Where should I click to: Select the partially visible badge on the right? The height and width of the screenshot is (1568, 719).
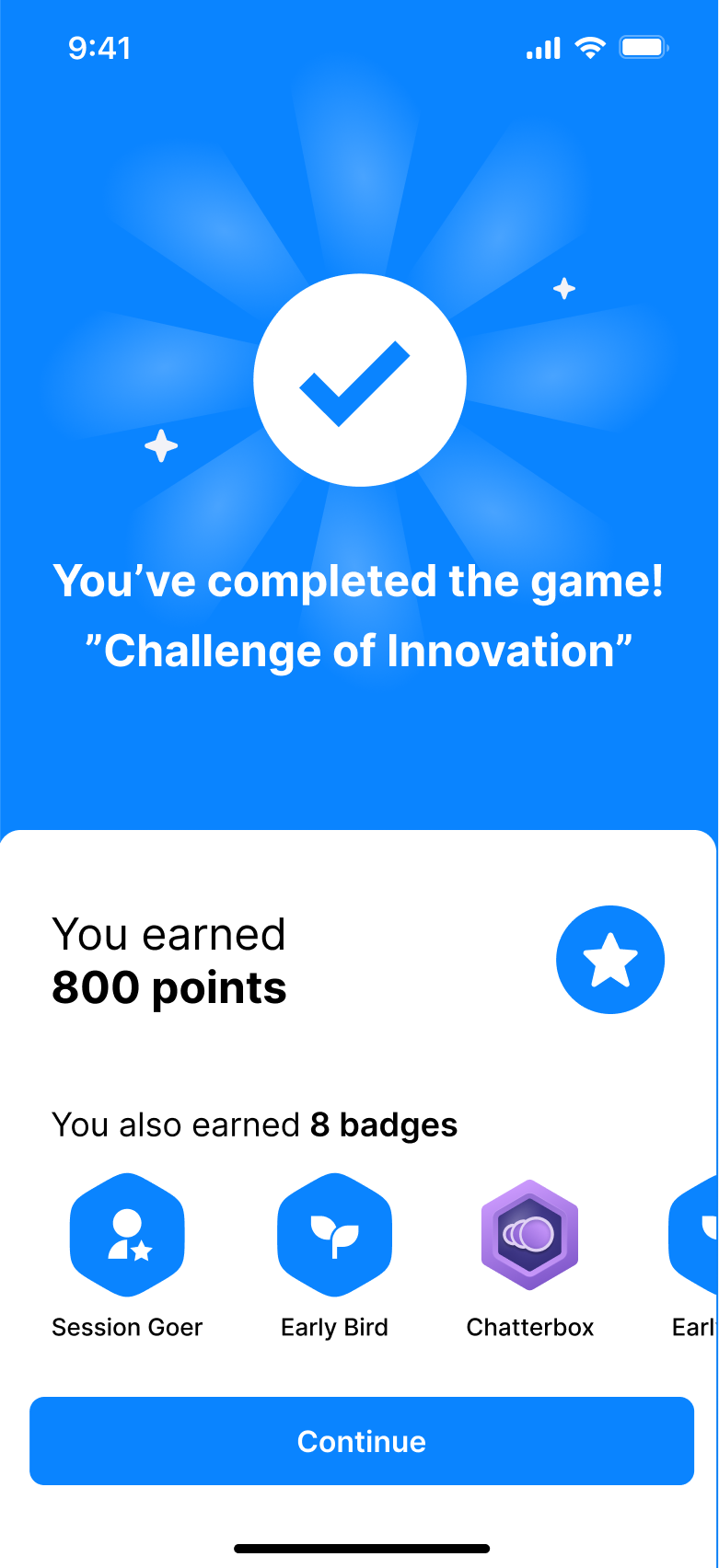[x=700, y=1235]
